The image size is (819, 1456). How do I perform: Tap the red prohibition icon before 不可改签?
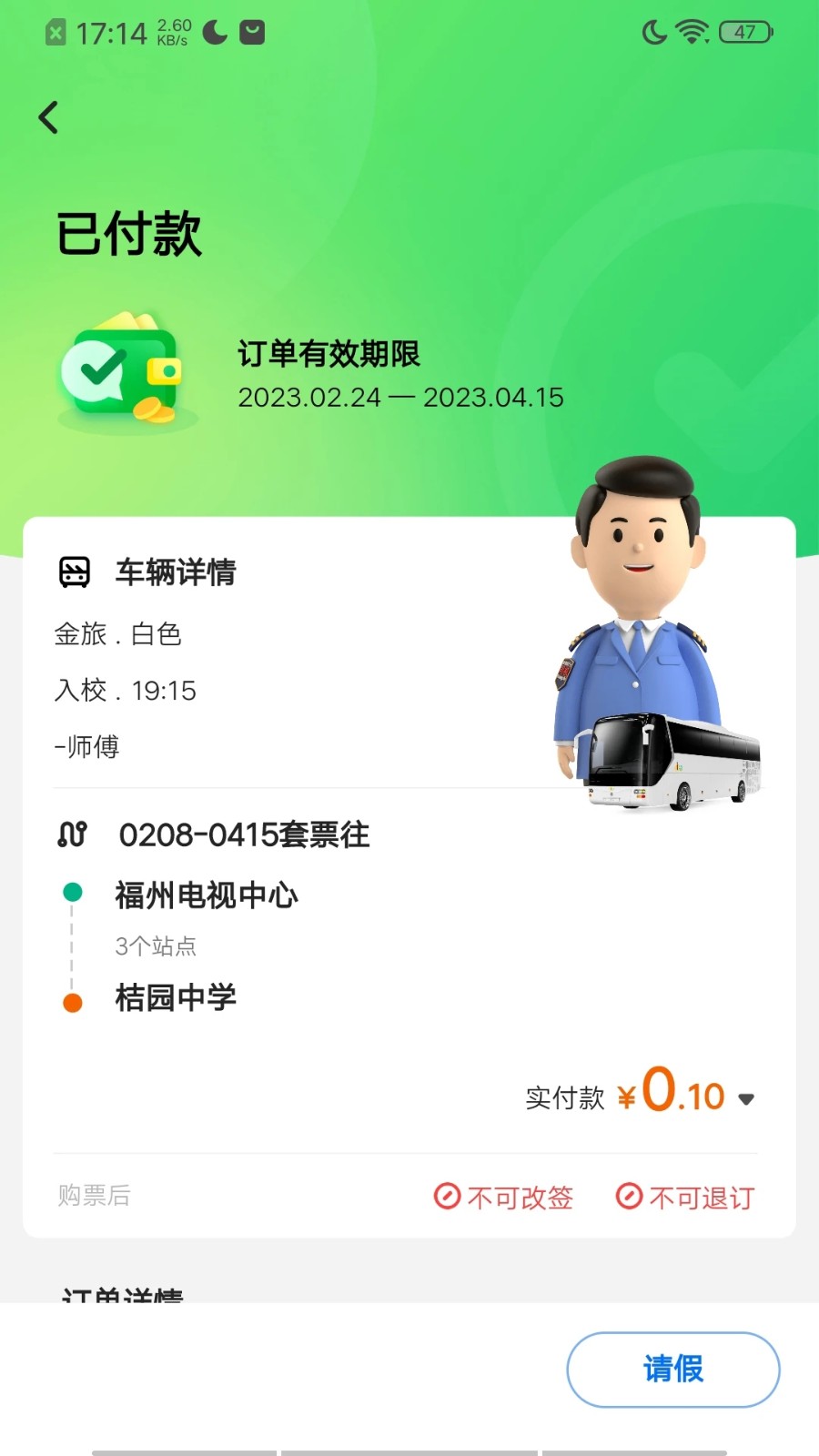(446, 1196)
